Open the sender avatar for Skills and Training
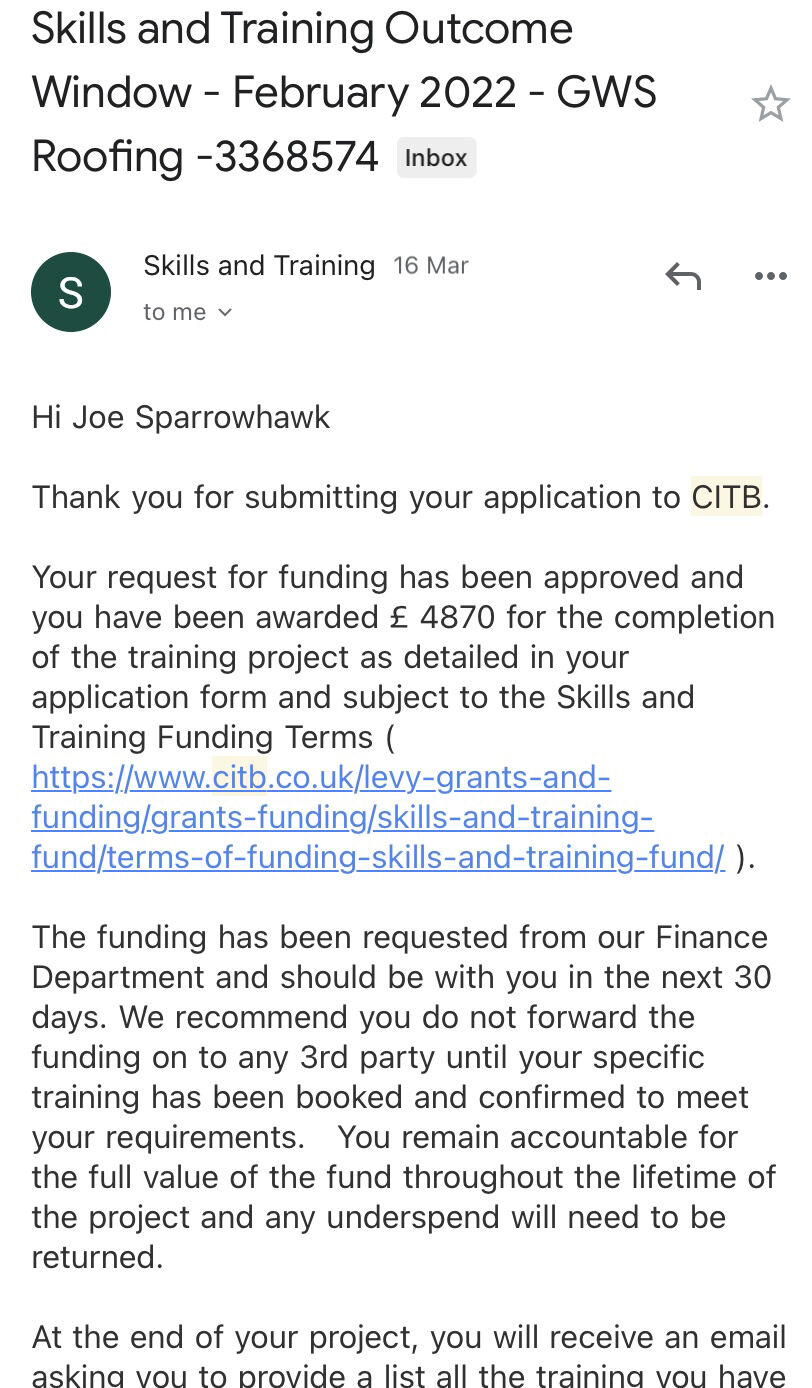The image size is (812, 1388). [71, 292]
